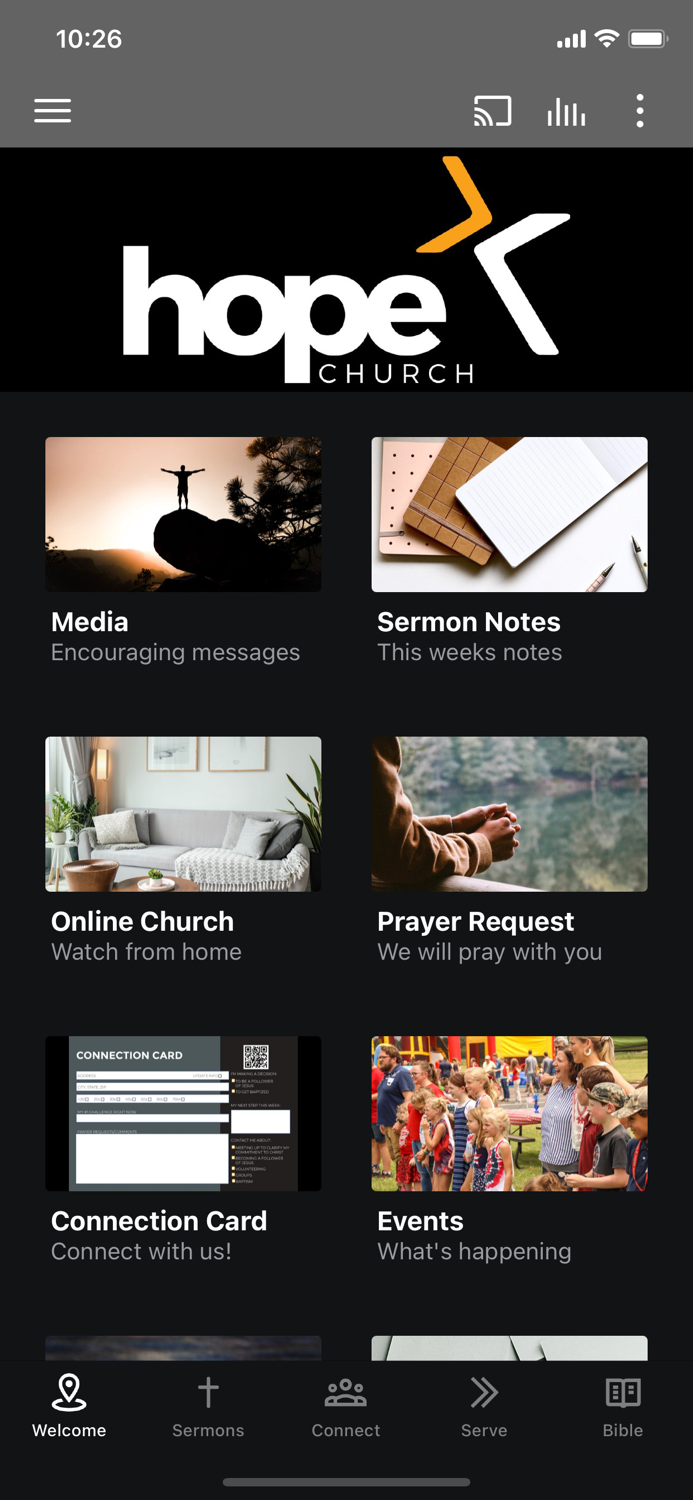Open the hamburger drawer menu

coord(52,111)
